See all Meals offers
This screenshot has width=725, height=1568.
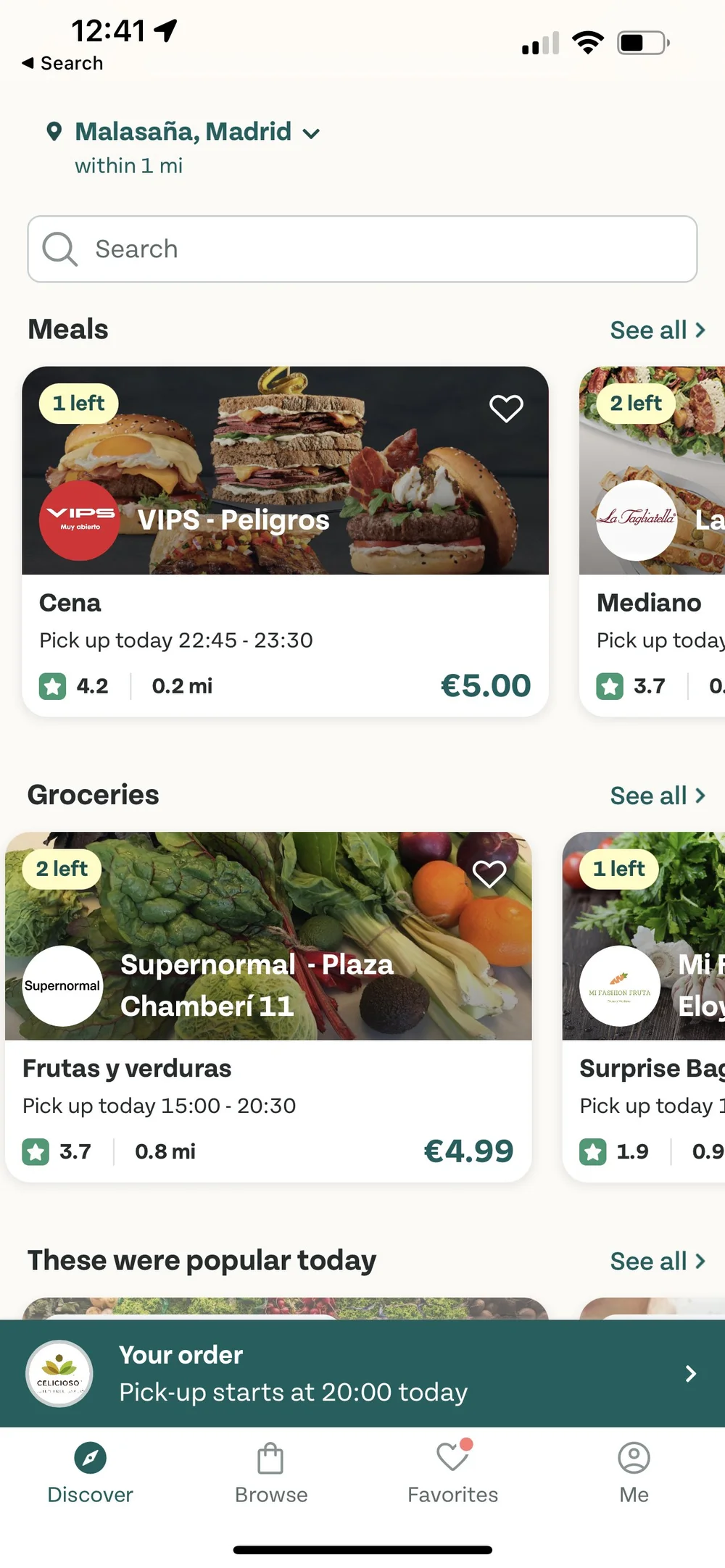pos(657,330)
